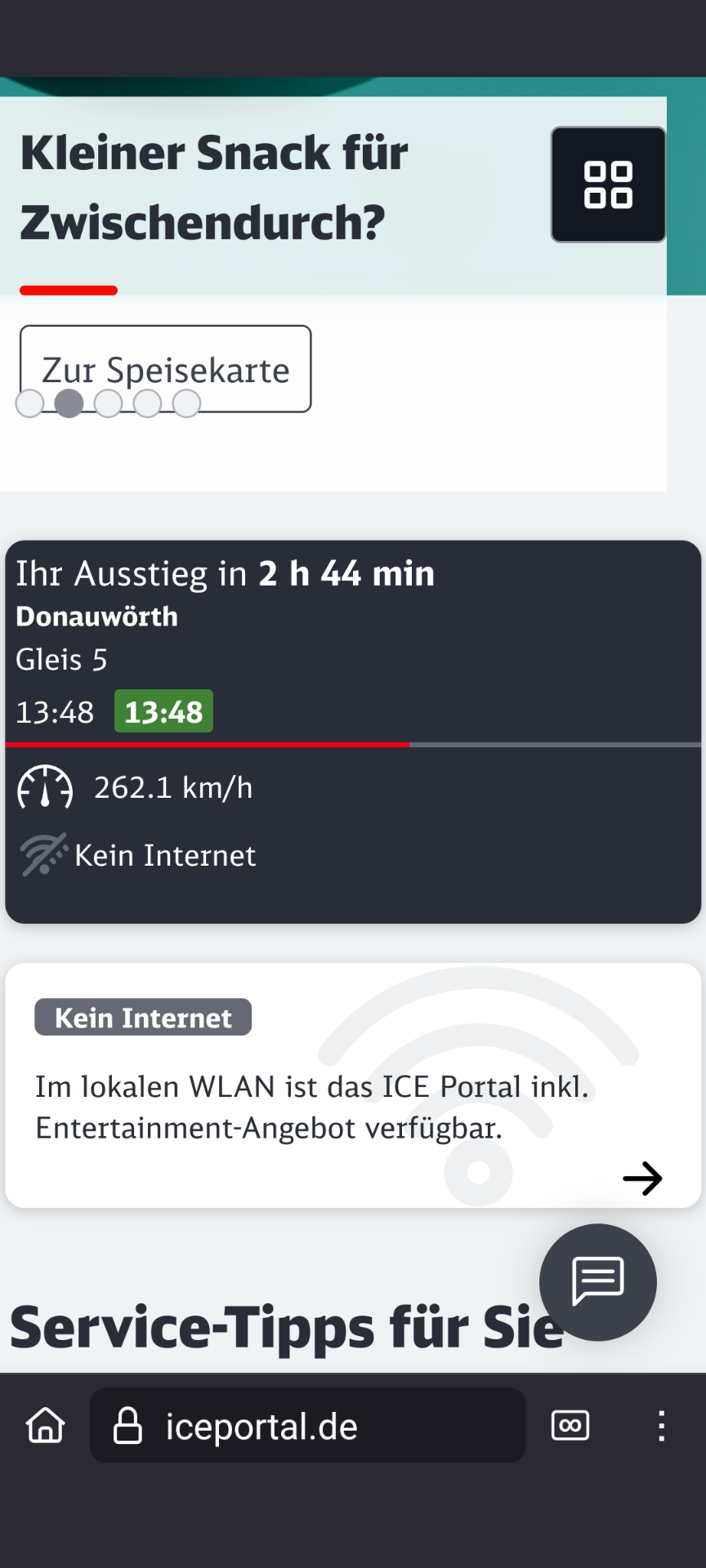
Task: Open the Donauwörth journey status card
Action: [x=353, y=732]
